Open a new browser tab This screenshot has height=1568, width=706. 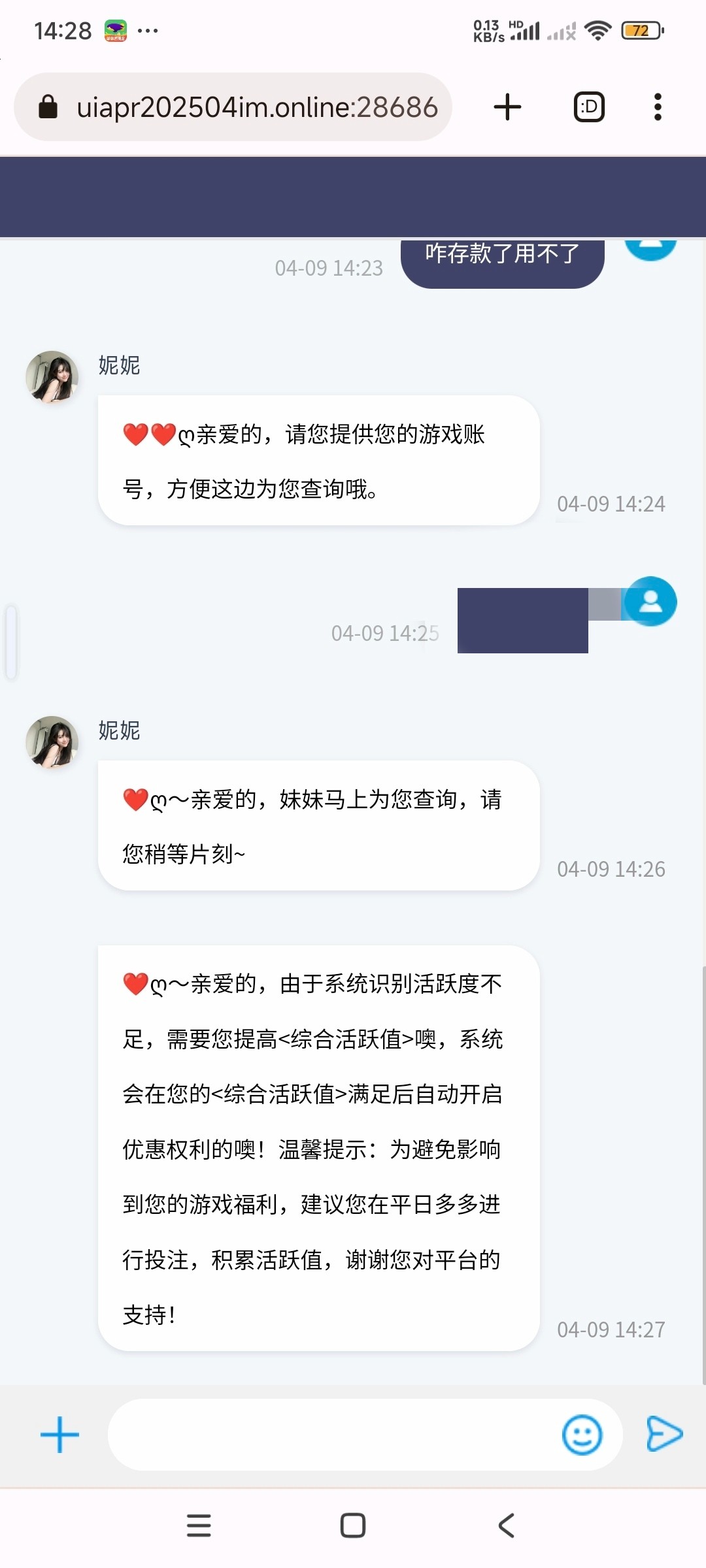[x=507, y=107]
